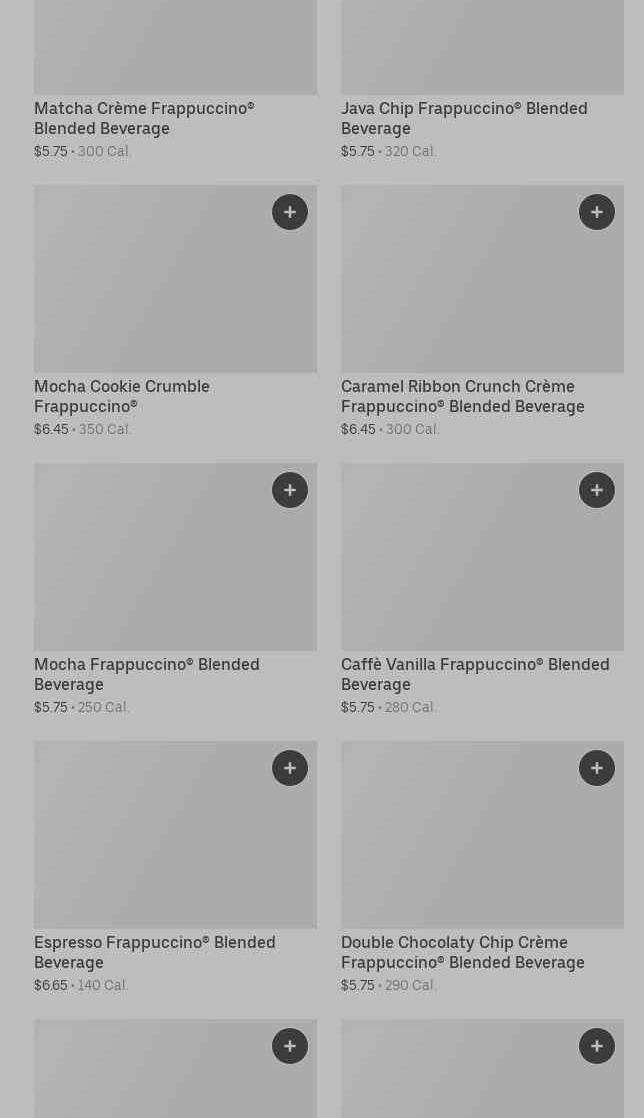Image resolution: width=644 pixels, height=1118 pixels.
Task: Add Espresso Frappuccino Blended Beverage to order
Action: click(290, 768)
